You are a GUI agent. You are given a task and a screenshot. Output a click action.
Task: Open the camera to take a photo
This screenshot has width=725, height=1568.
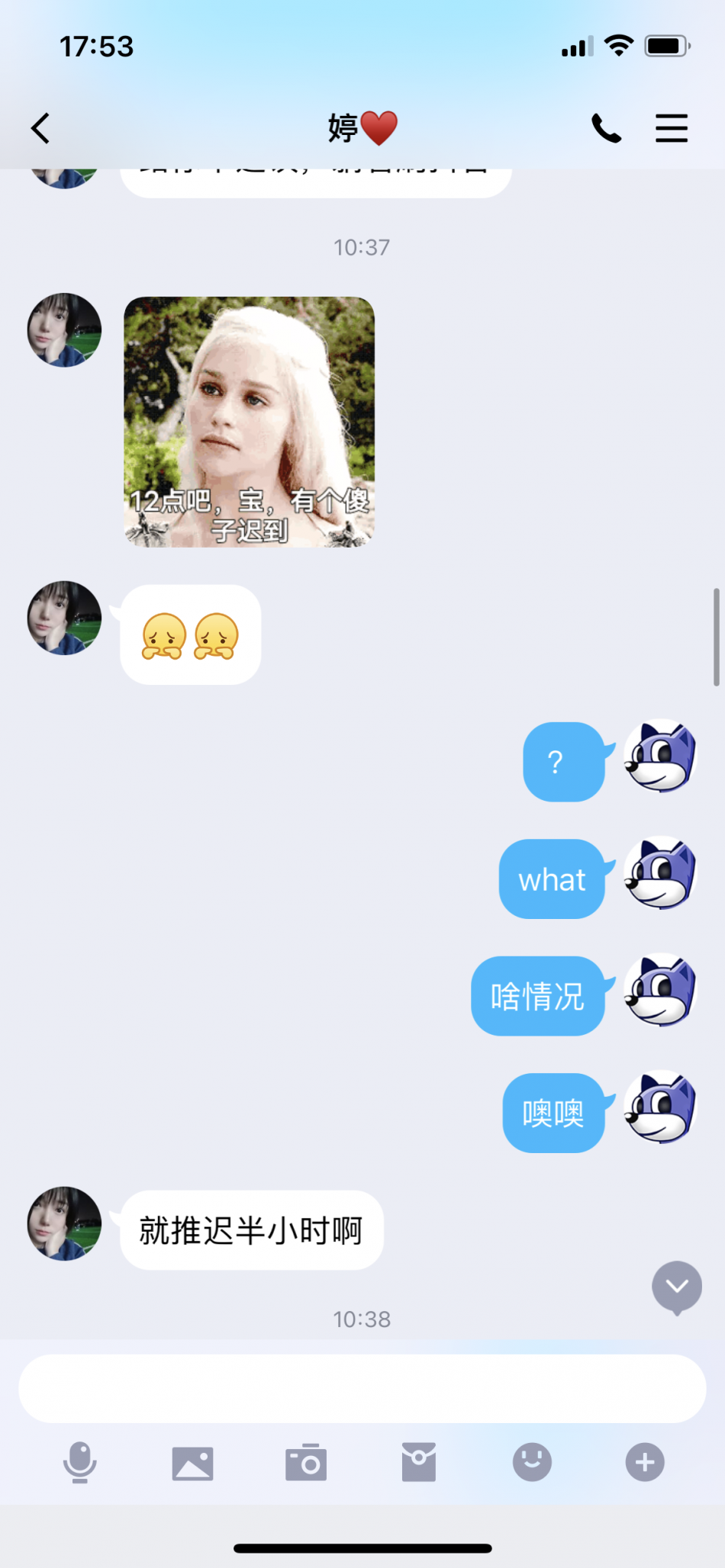(306, 1462)
